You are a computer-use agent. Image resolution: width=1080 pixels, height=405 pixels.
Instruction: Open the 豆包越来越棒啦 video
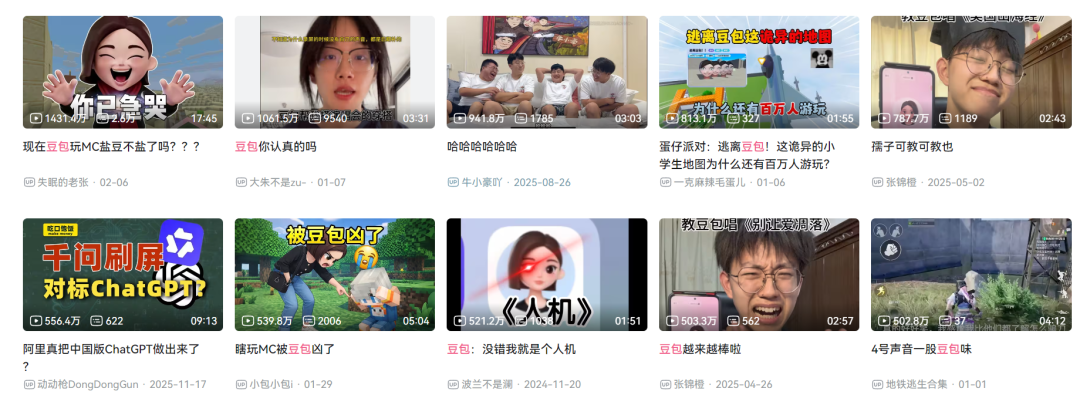coord(758,274)
